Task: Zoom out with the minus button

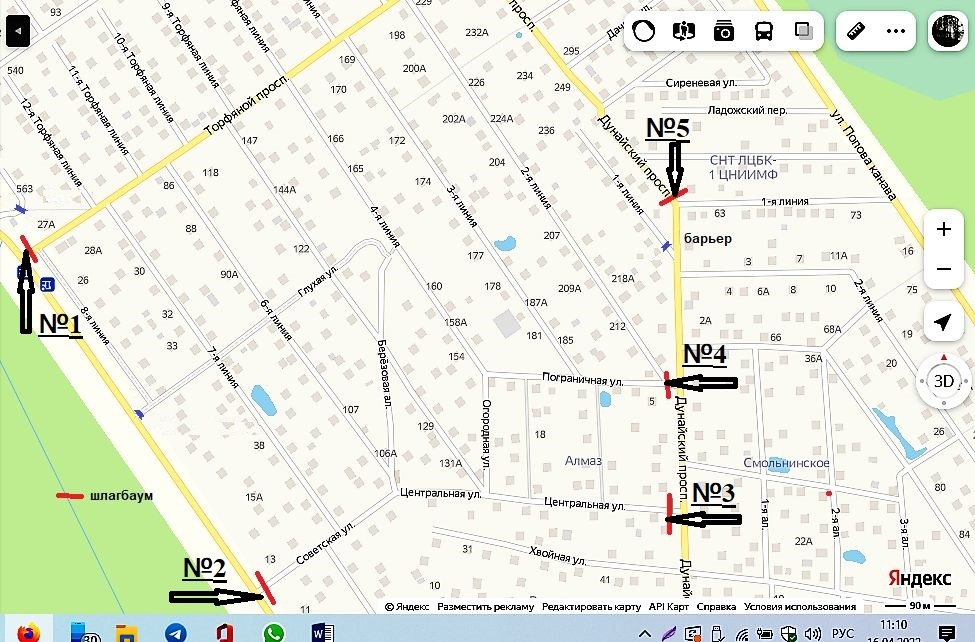Action: [943, 270]
